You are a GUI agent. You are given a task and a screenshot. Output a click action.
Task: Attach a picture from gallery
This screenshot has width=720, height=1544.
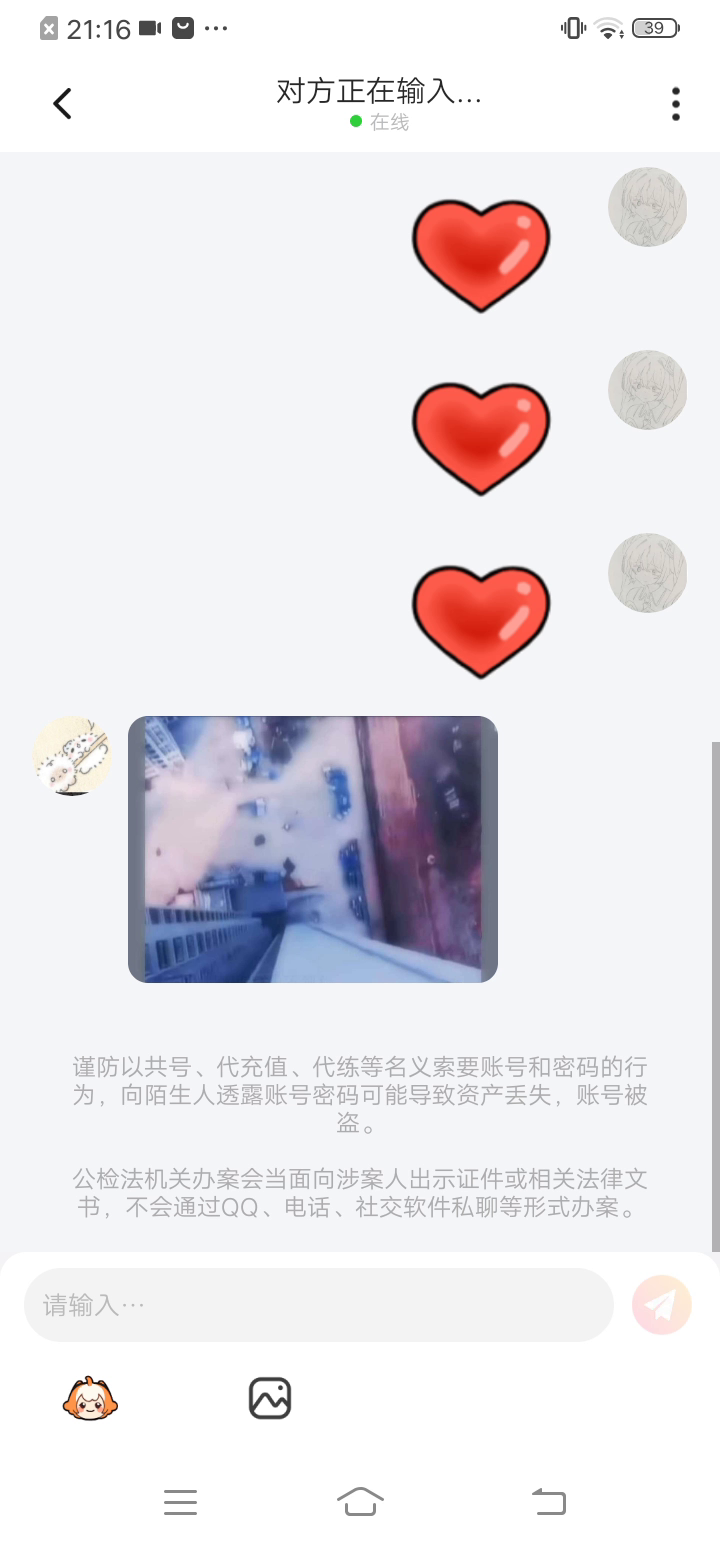[x=269, y=1398]
